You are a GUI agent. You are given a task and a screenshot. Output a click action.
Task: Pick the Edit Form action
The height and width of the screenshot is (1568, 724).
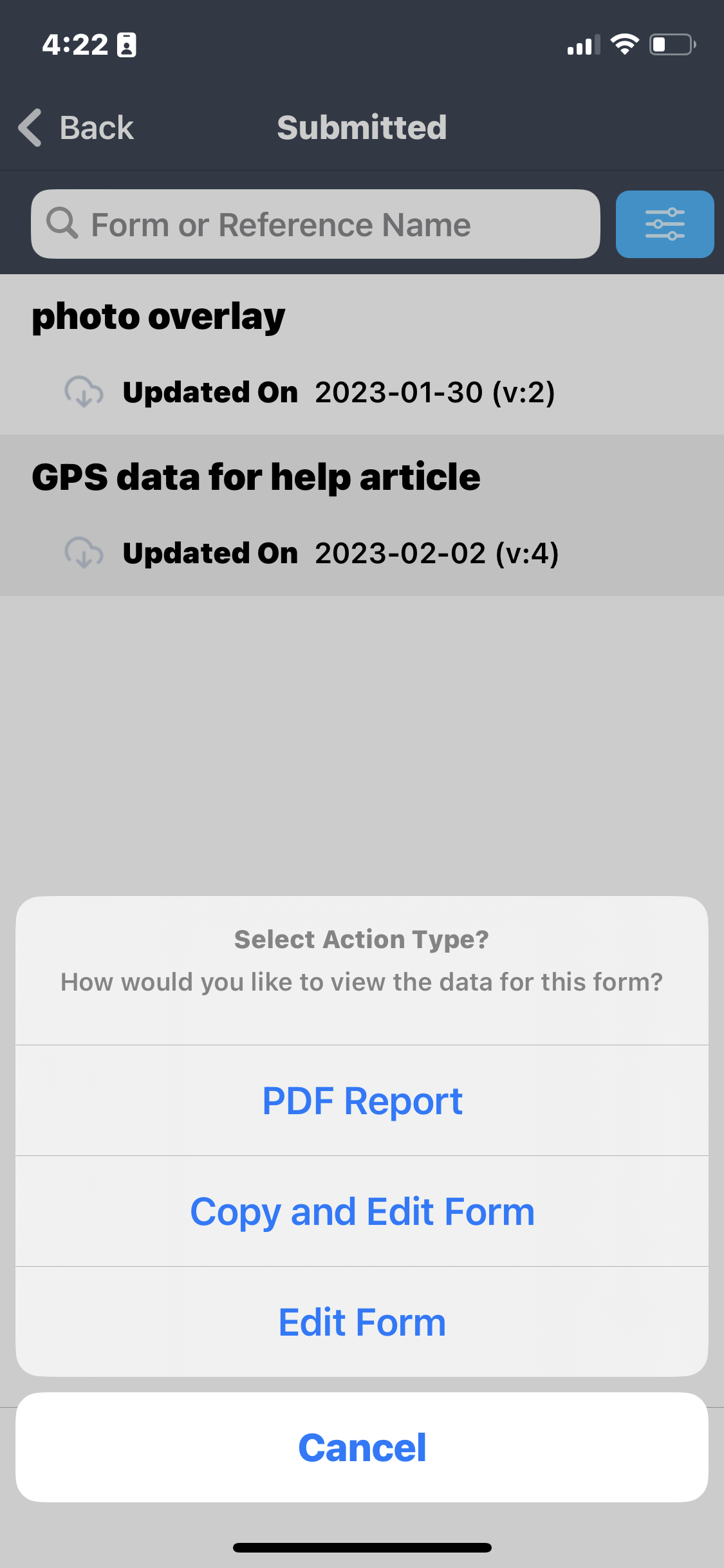362,1322
